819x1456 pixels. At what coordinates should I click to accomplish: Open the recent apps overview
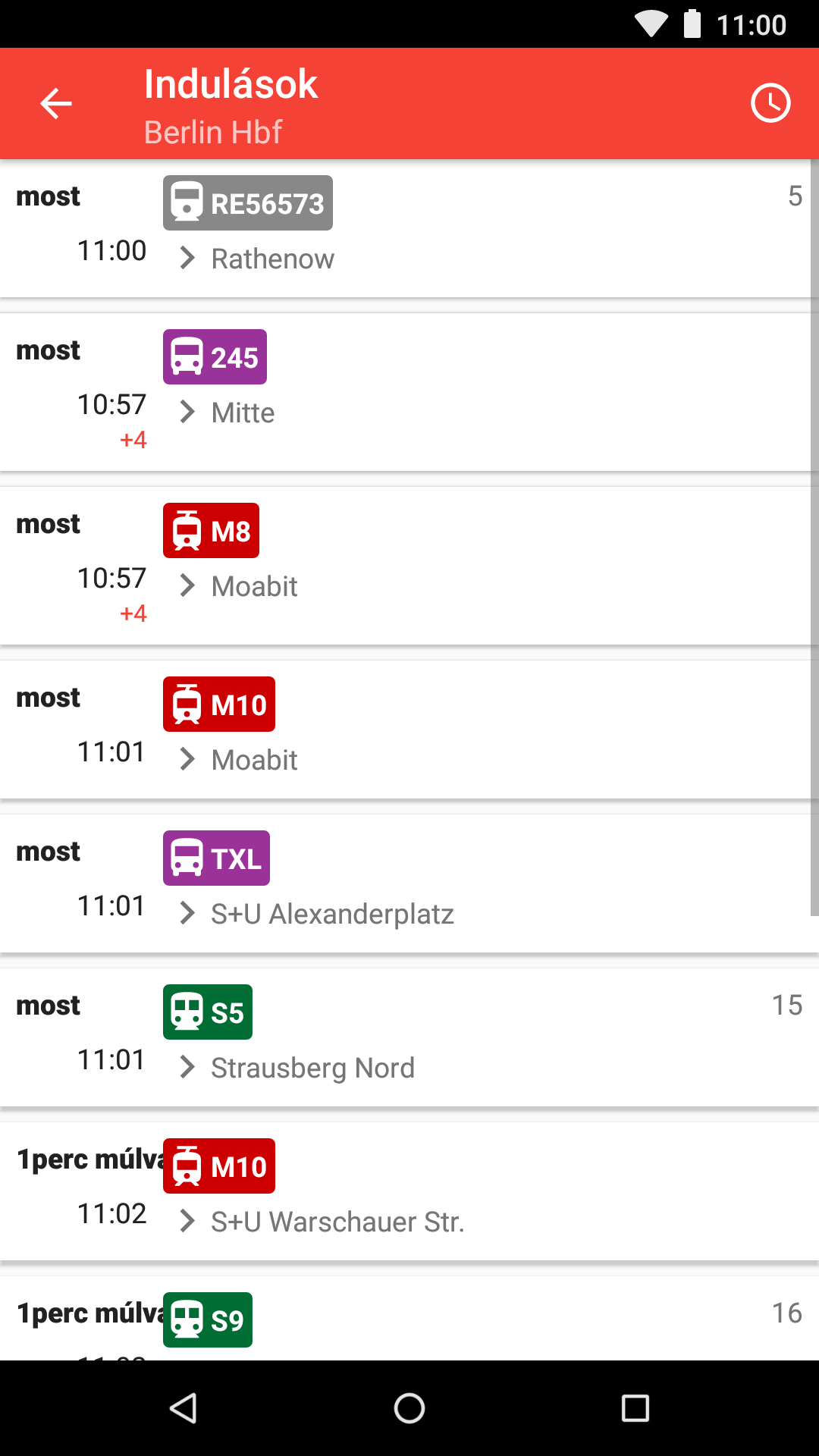(x=635, y=1408)
